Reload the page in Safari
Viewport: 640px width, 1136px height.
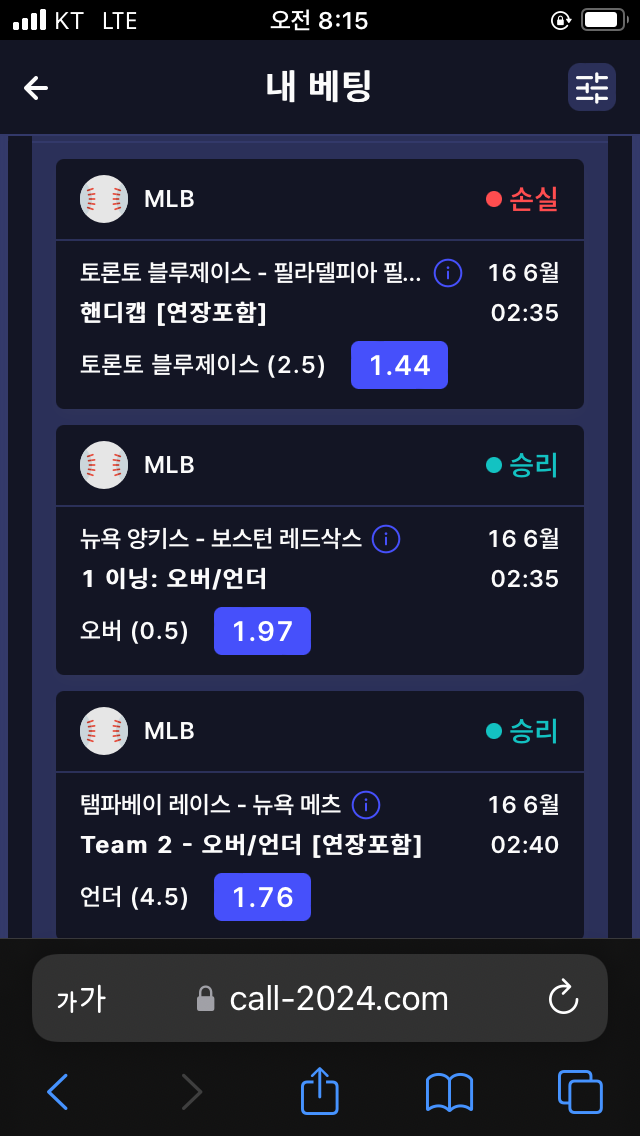coord(564,998)
